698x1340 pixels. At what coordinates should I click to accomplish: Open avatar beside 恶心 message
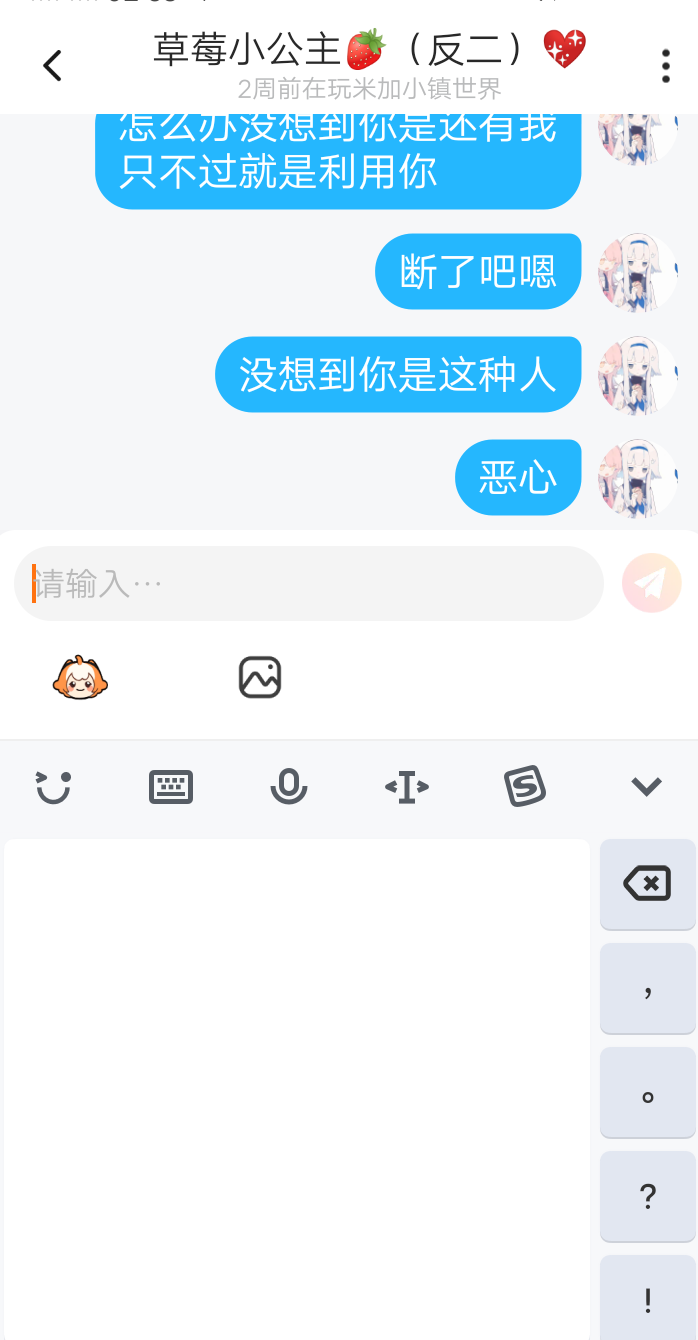637,478
